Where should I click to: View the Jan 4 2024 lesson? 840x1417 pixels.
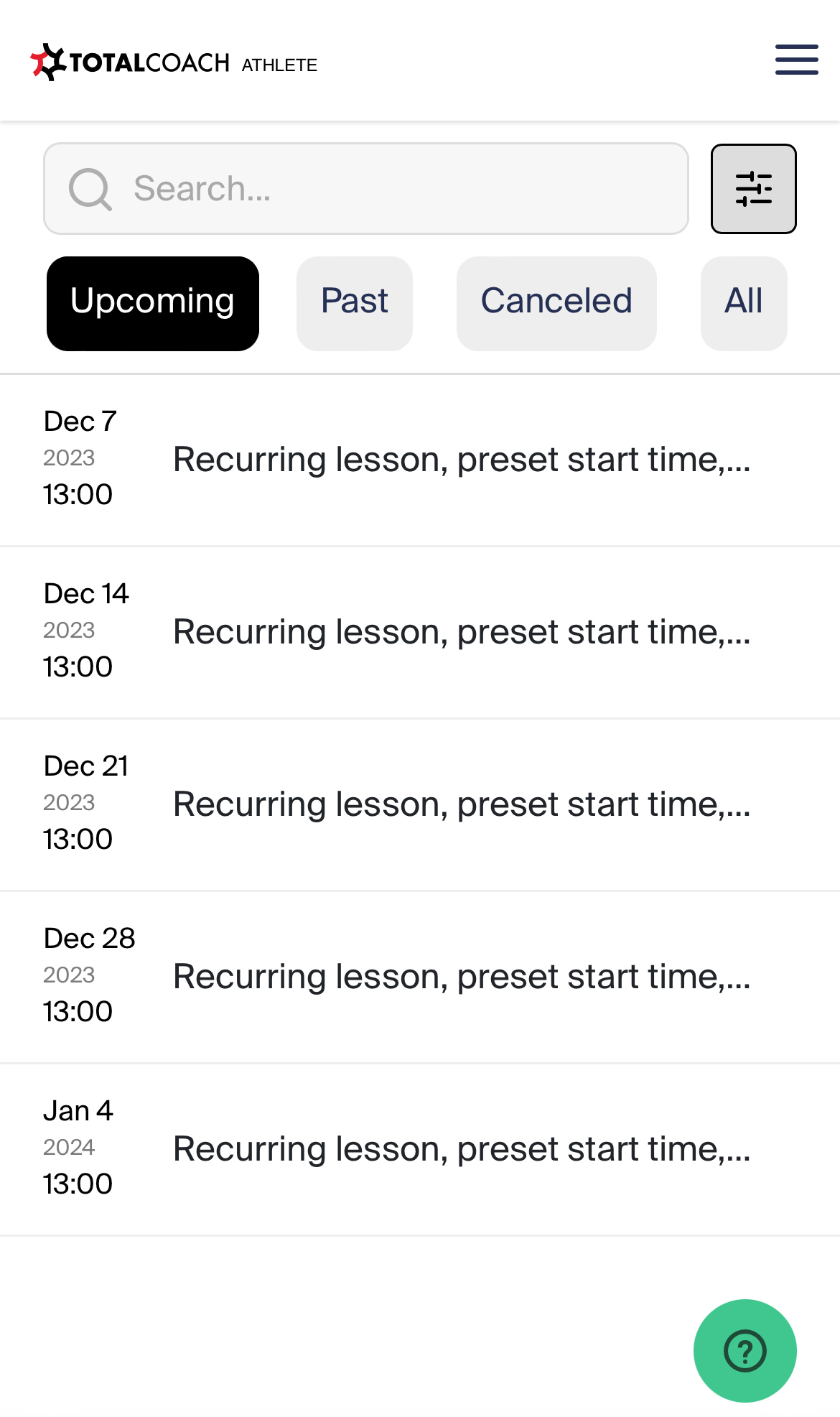pyautogui.click(x=420, y=1149)
